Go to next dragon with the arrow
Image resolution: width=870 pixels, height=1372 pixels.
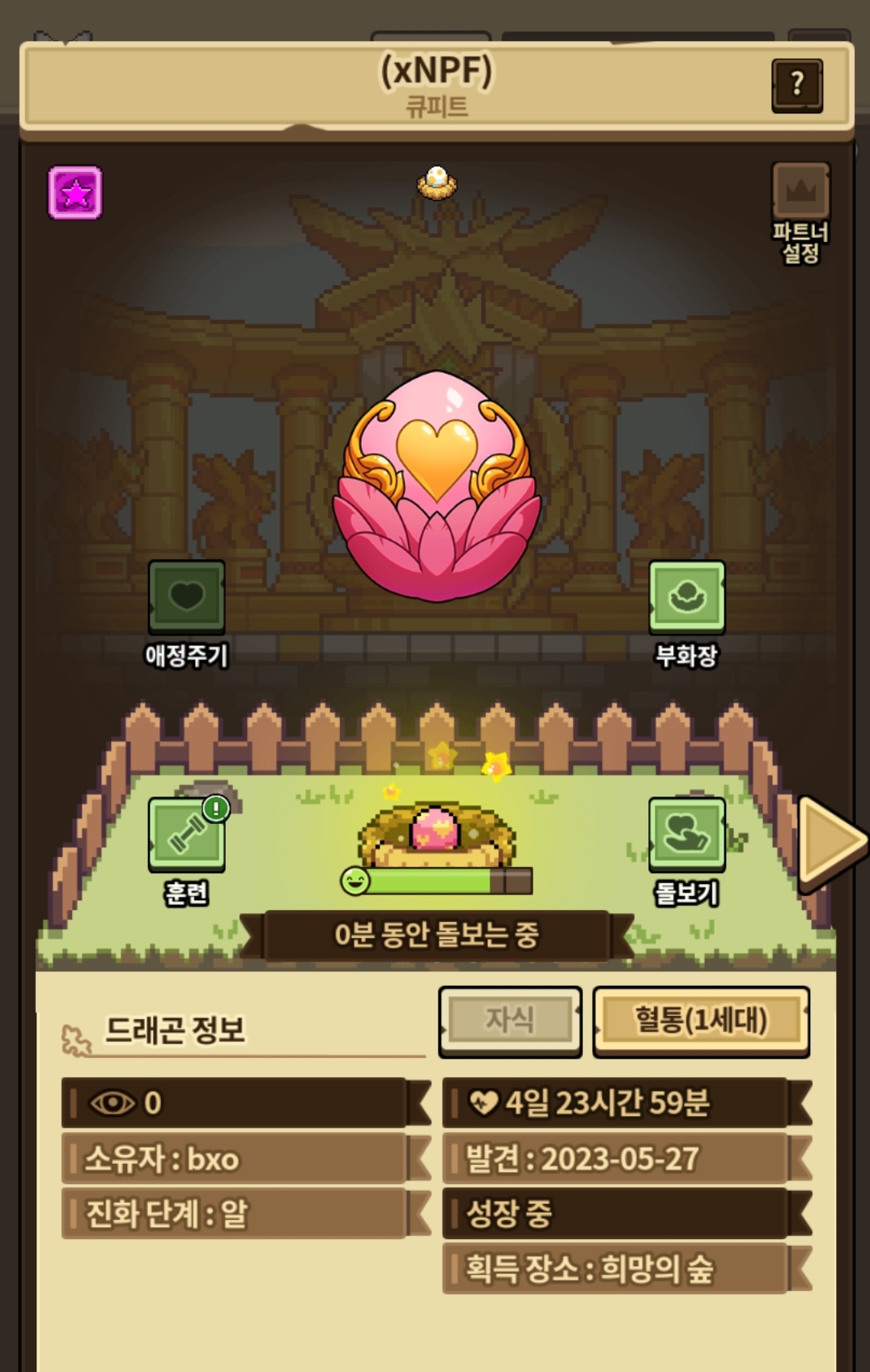[831, 843]
